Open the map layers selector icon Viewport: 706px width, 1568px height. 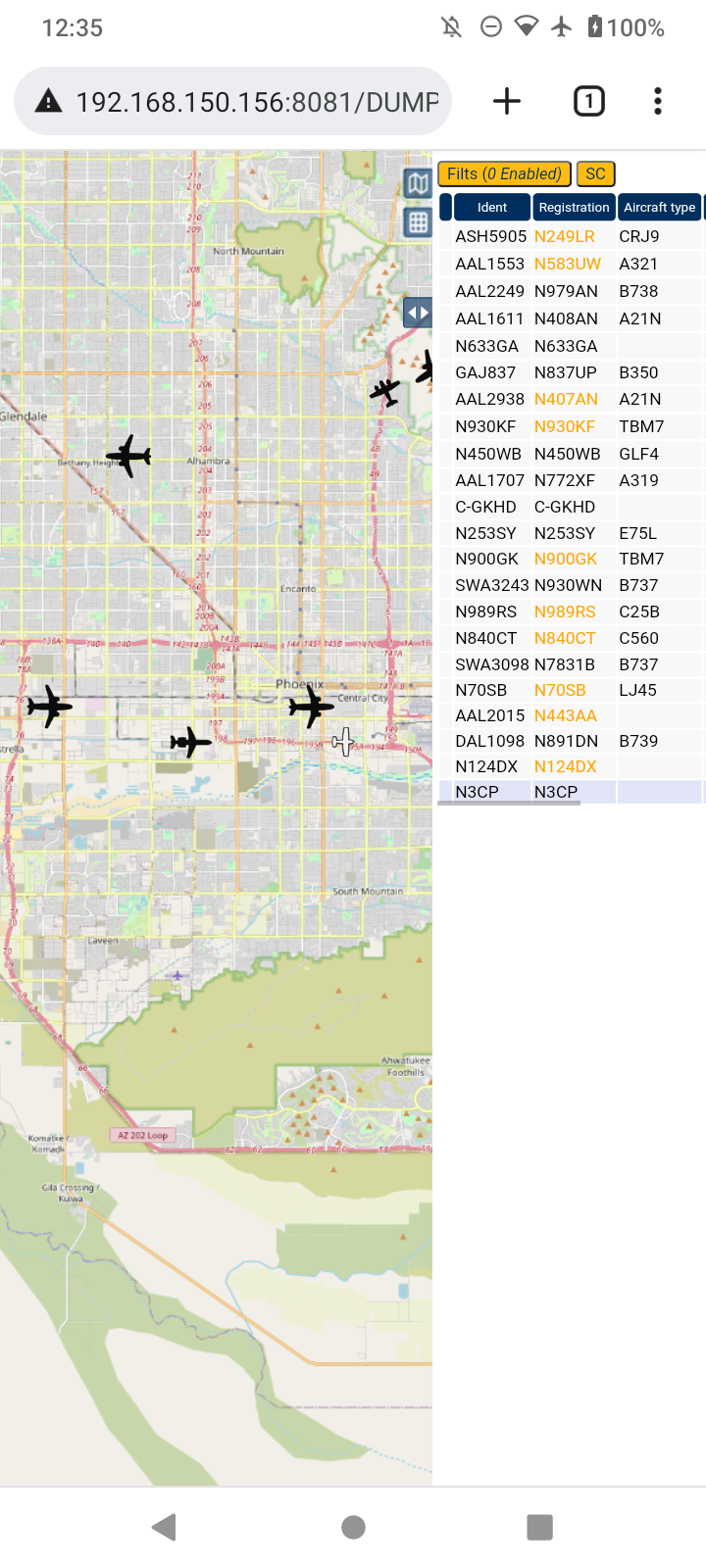(419, 183)
